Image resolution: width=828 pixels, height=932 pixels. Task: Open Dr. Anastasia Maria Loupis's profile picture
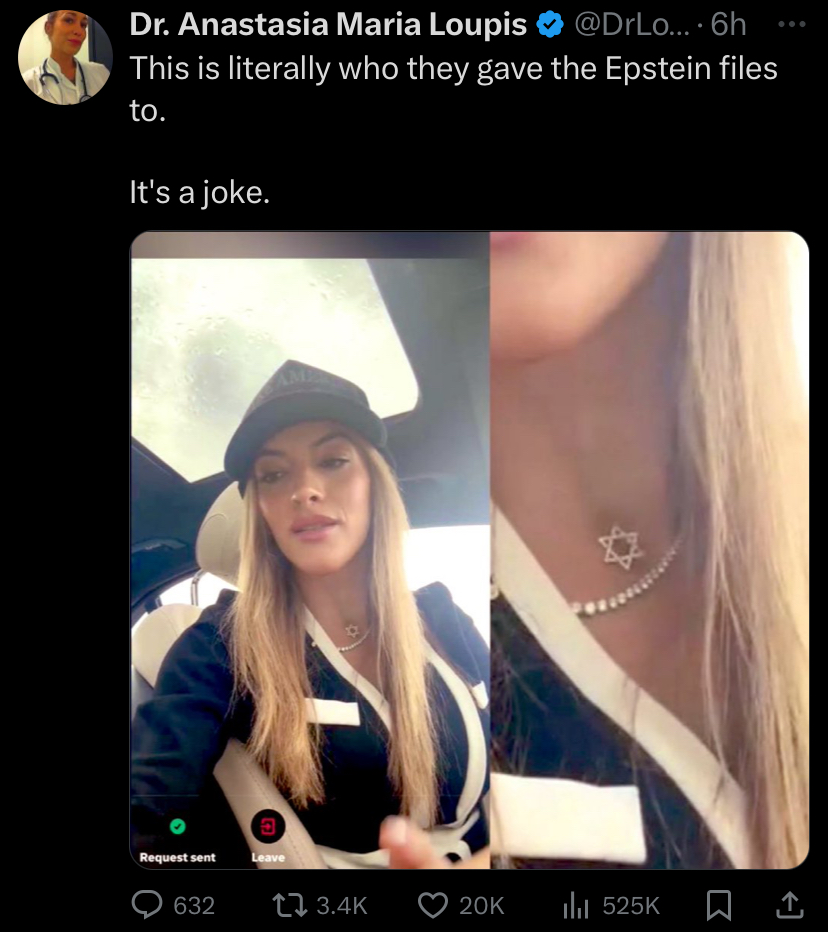tap(65, 57)
